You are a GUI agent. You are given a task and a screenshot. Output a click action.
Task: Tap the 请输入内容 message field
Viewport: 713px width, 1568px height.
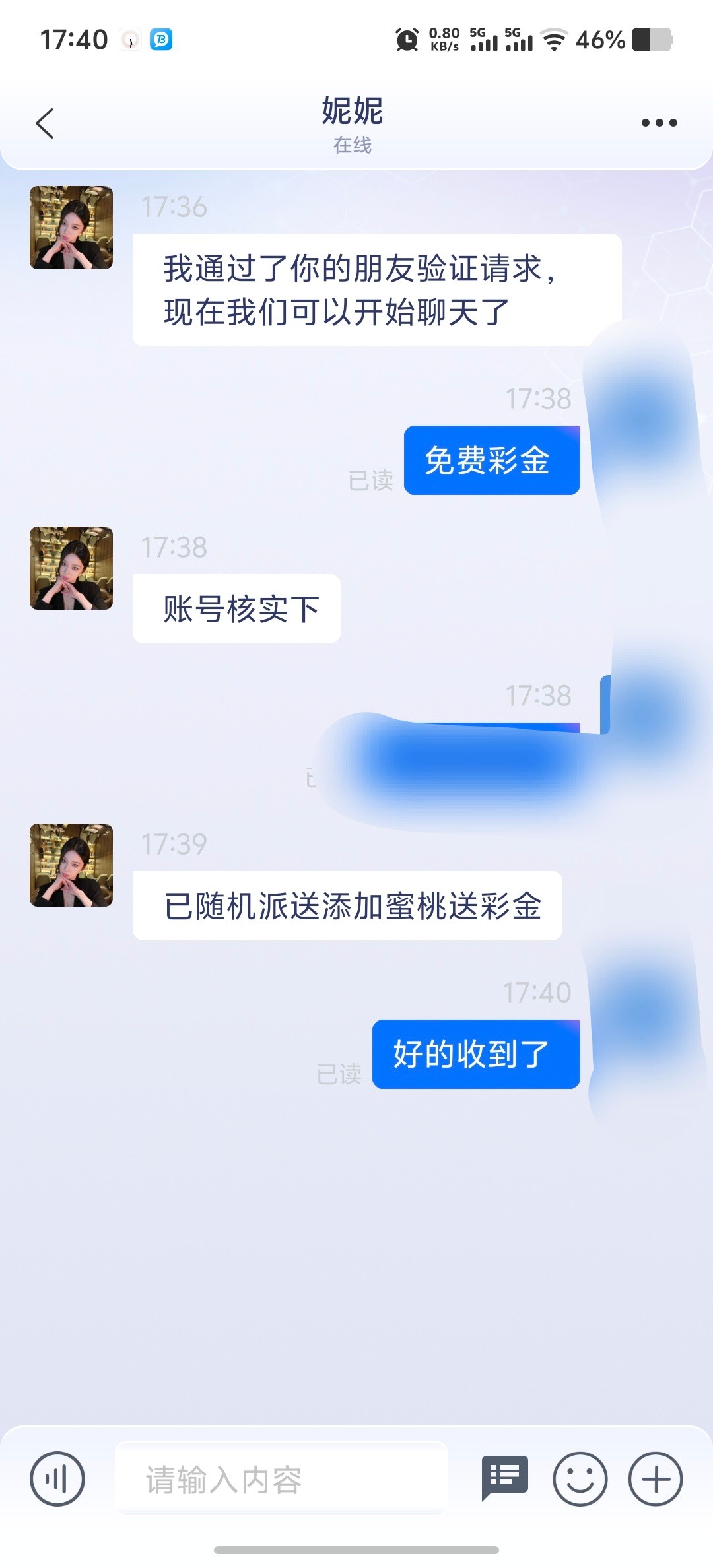tap(282, 1479)
